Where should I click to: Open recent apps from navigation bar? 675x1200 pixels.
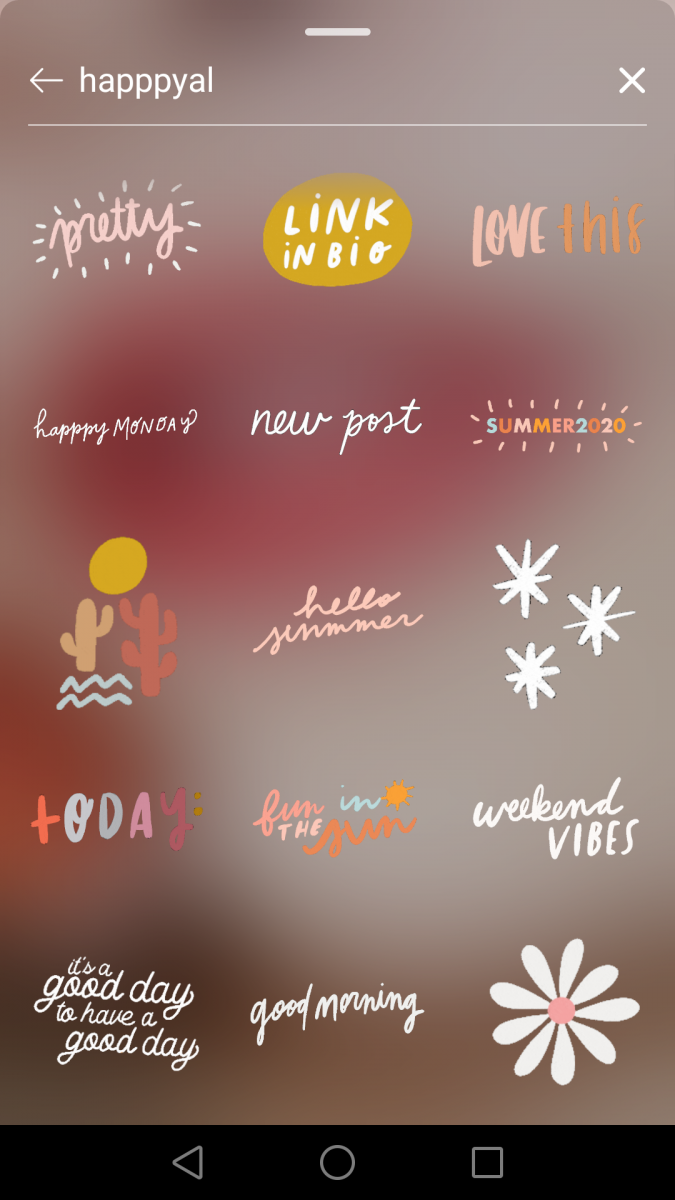coord(486,1162)
